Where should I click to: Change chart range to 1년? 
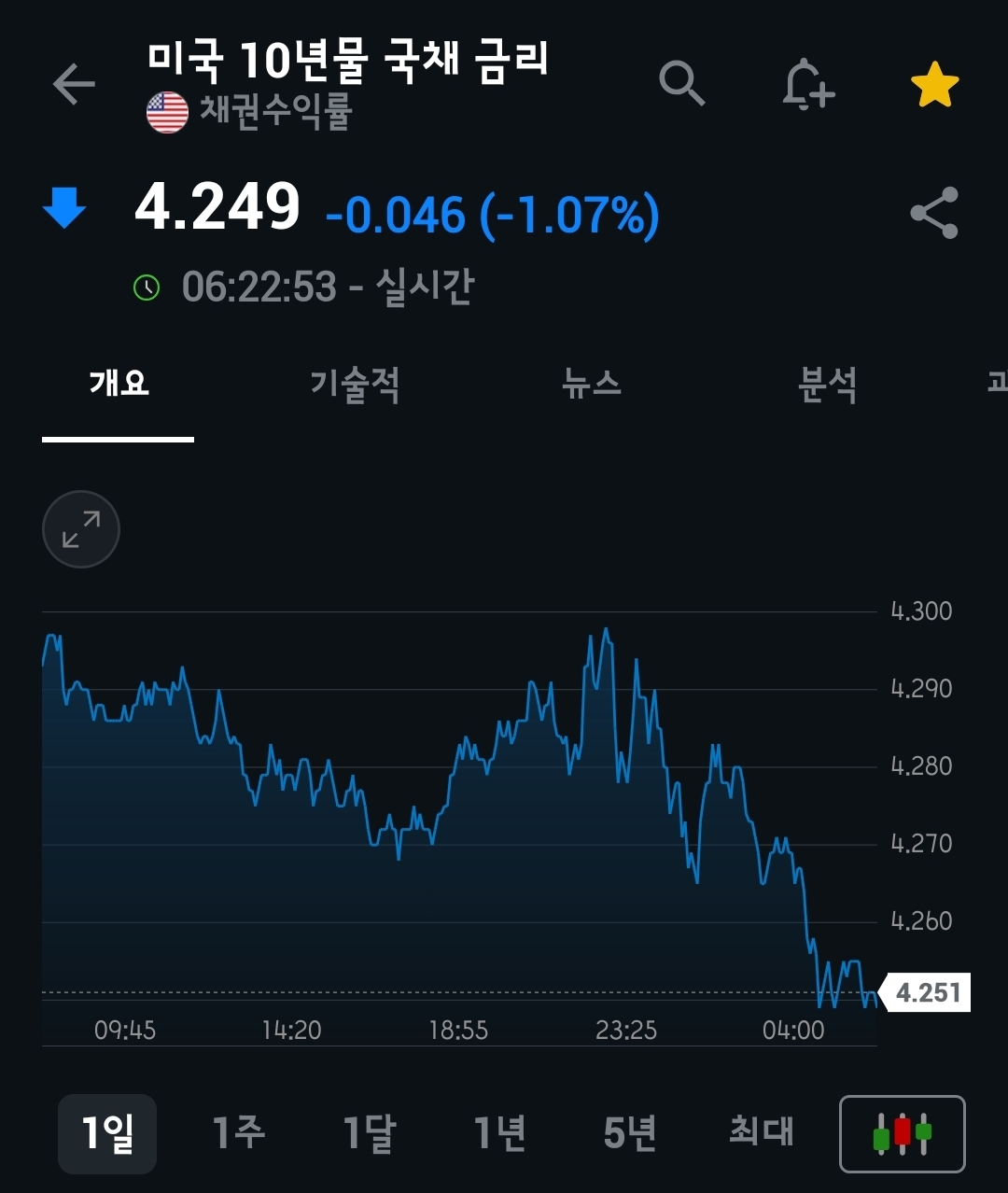pos(499,1133)
